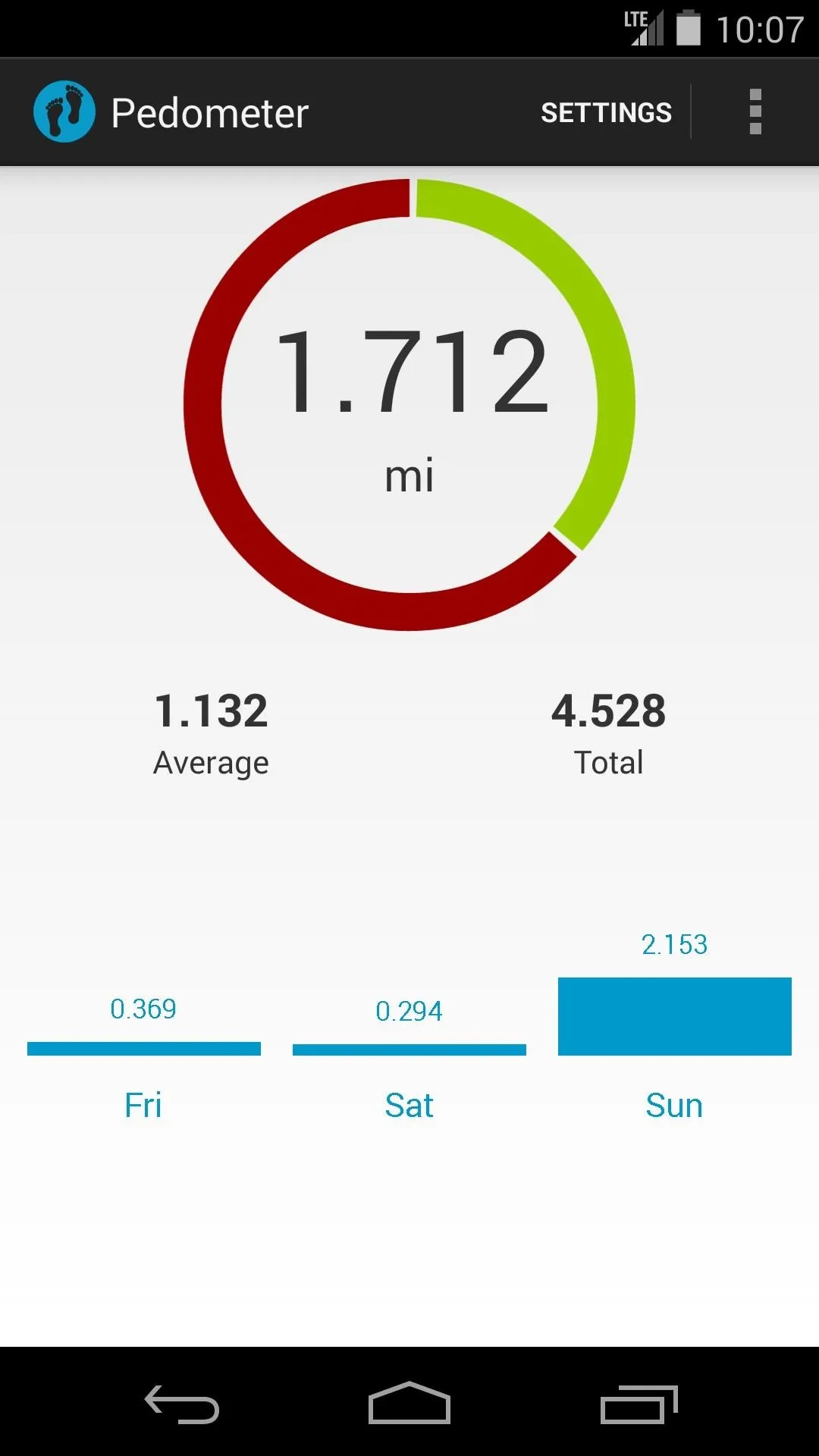This screenshot has height=1456, width=819.
Task: Go back with the system back button
Action: 182,1404
